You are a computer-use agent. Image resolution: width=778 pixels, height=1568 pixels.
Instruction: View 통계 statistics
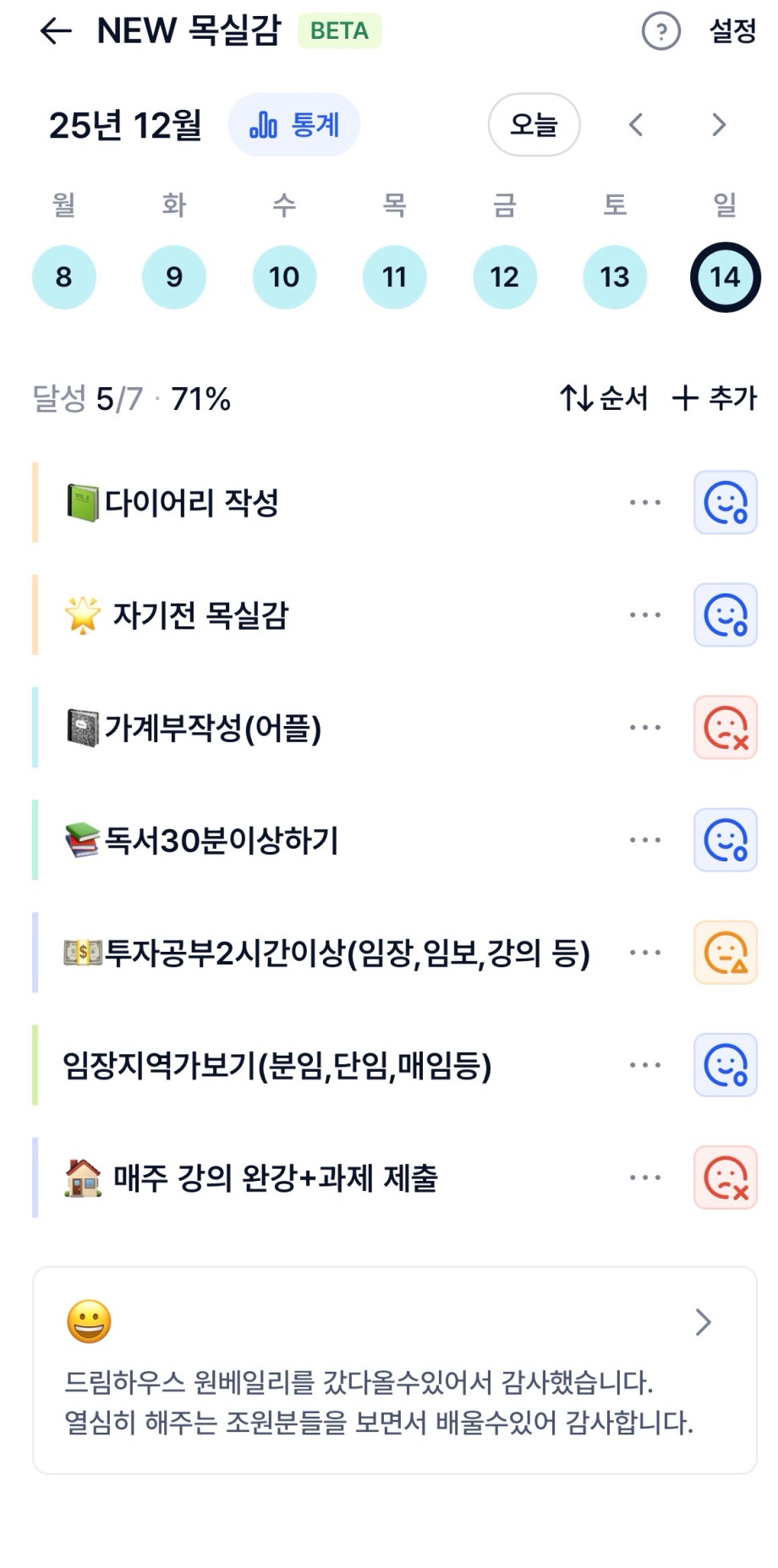tap(294, 125)
